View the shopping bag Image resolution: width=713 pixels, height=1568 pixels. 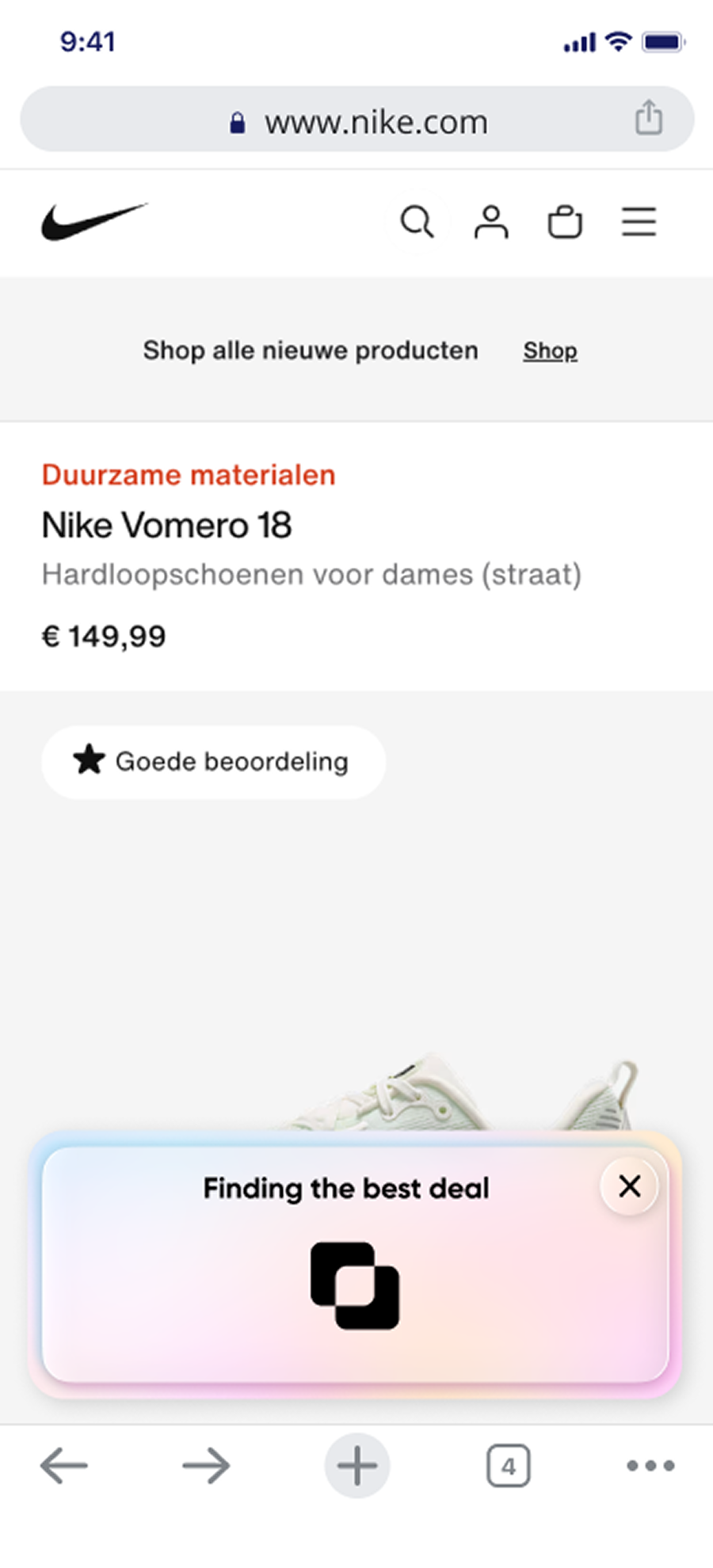[565, 222]
